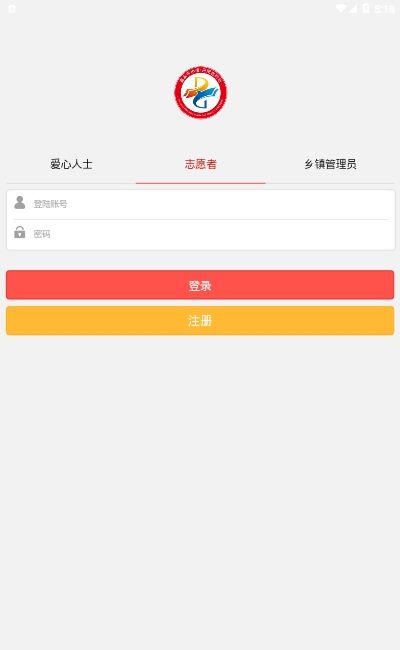Open registration with the 注册 button
The image size is (400, 650).
(200, 320)
